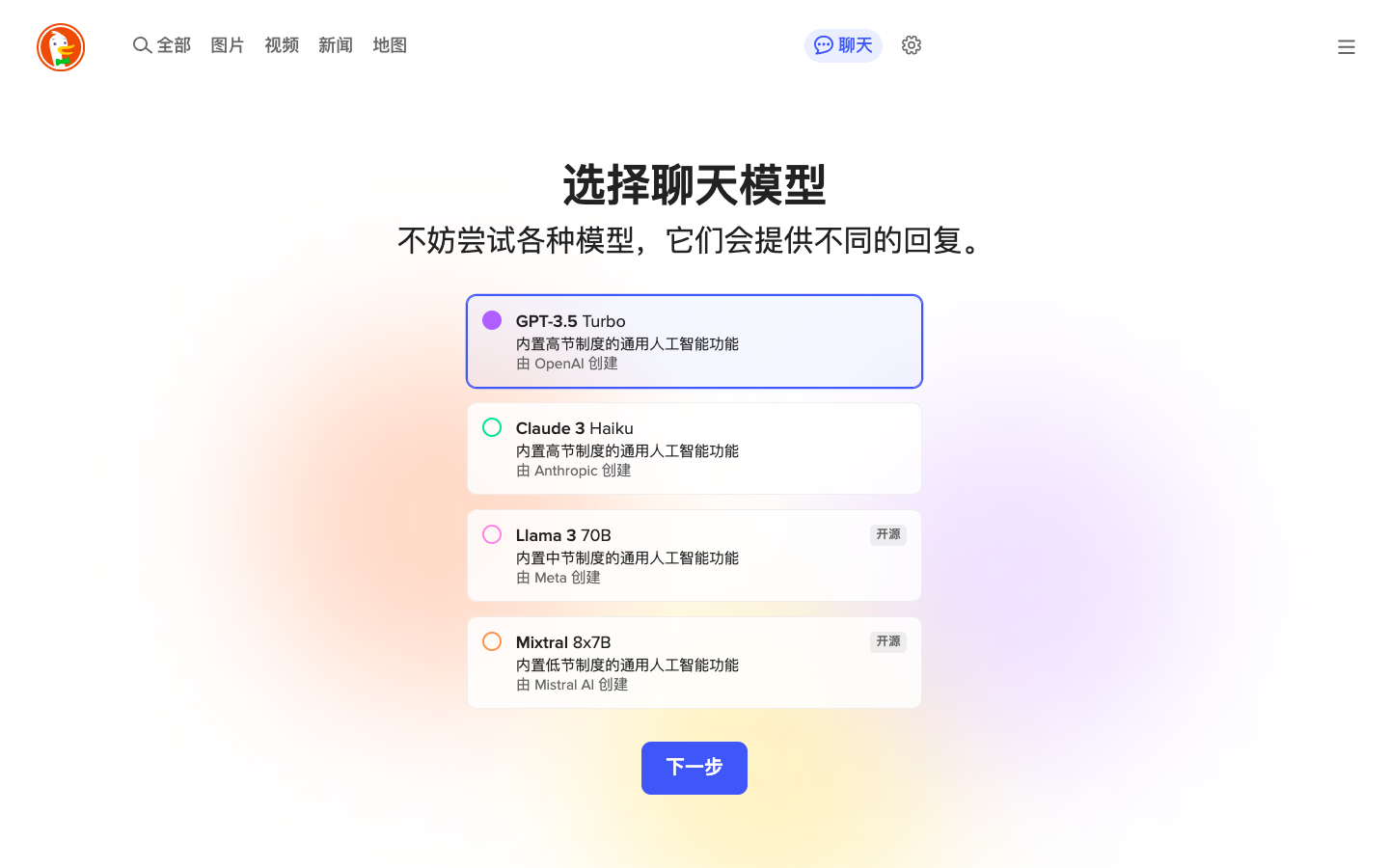The height and width of the screenshot is (868, 1389).
Task: Open the hamburger menu
Action: [1347, 47]
